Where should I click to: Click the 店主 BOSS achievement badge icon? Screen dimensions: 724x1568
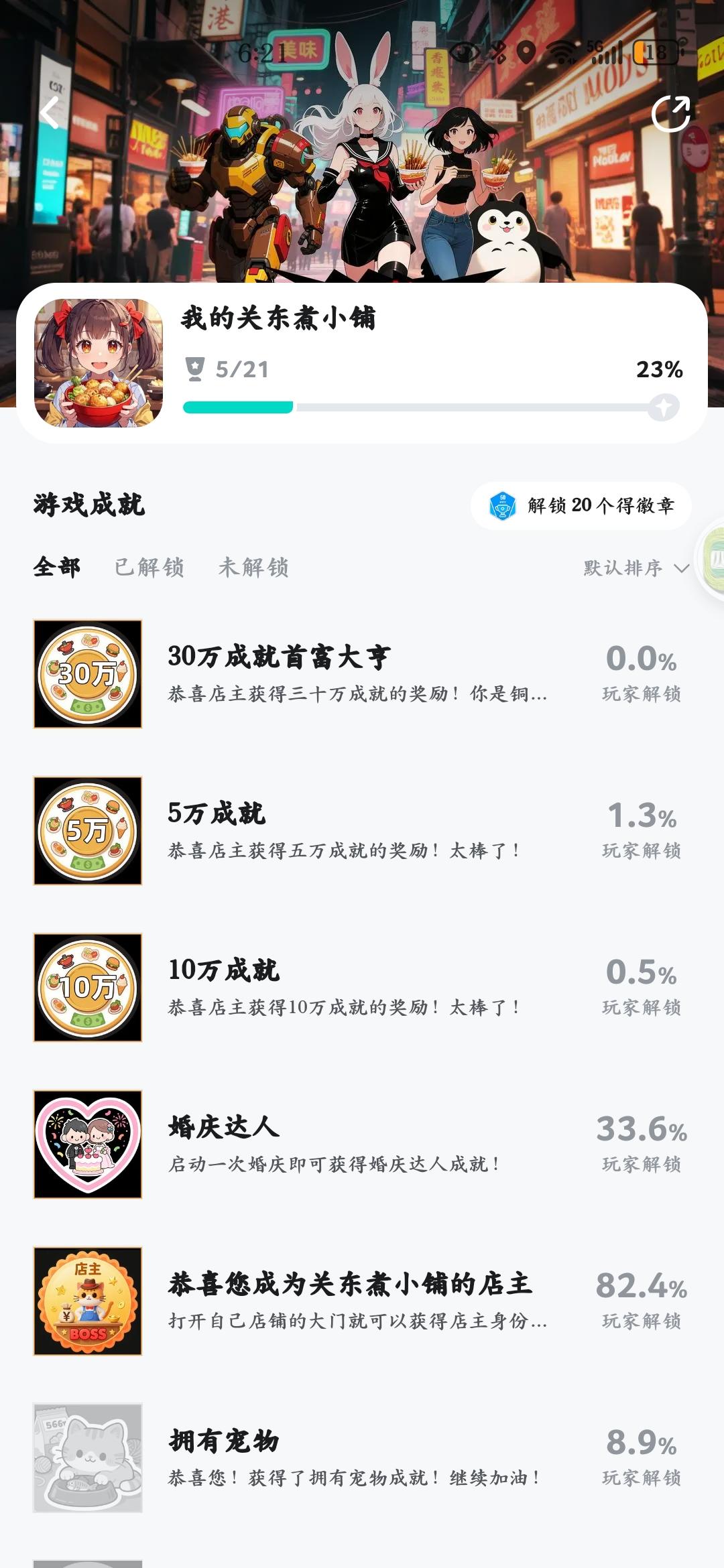87,1303
